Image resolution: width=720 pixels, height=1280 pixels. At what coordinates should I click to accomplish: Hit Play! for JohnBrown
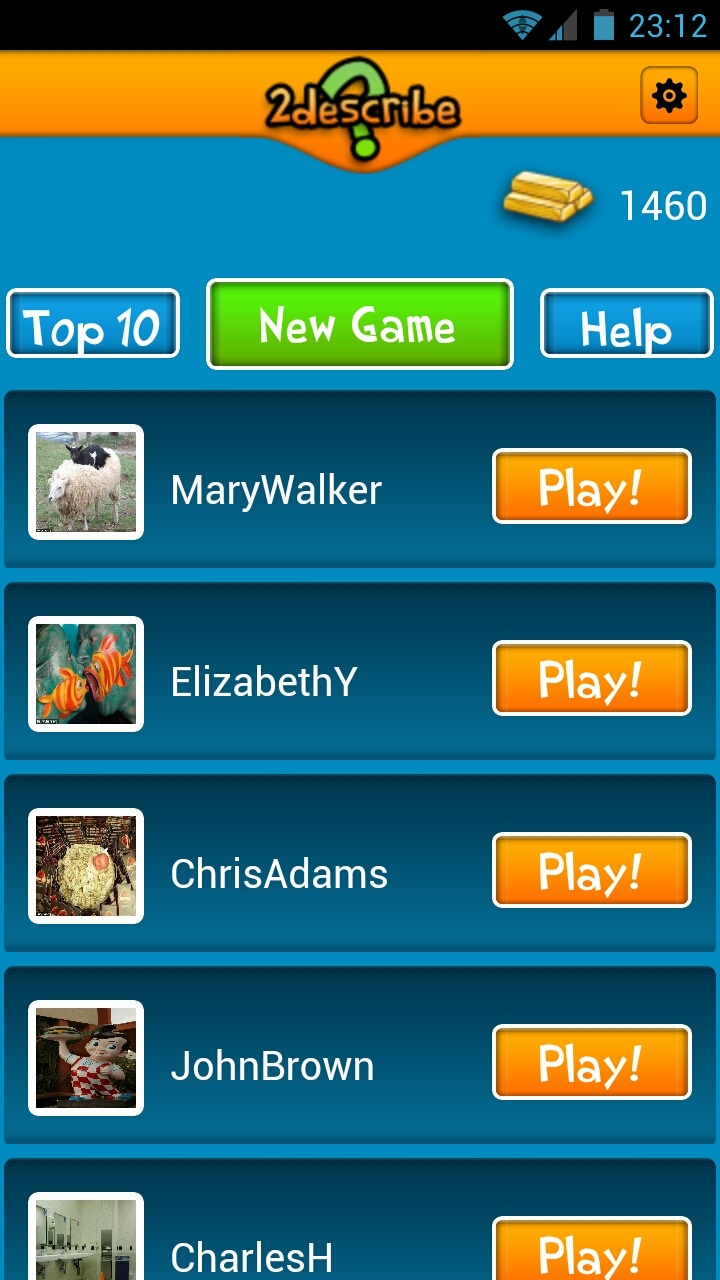pos(591,1062)
